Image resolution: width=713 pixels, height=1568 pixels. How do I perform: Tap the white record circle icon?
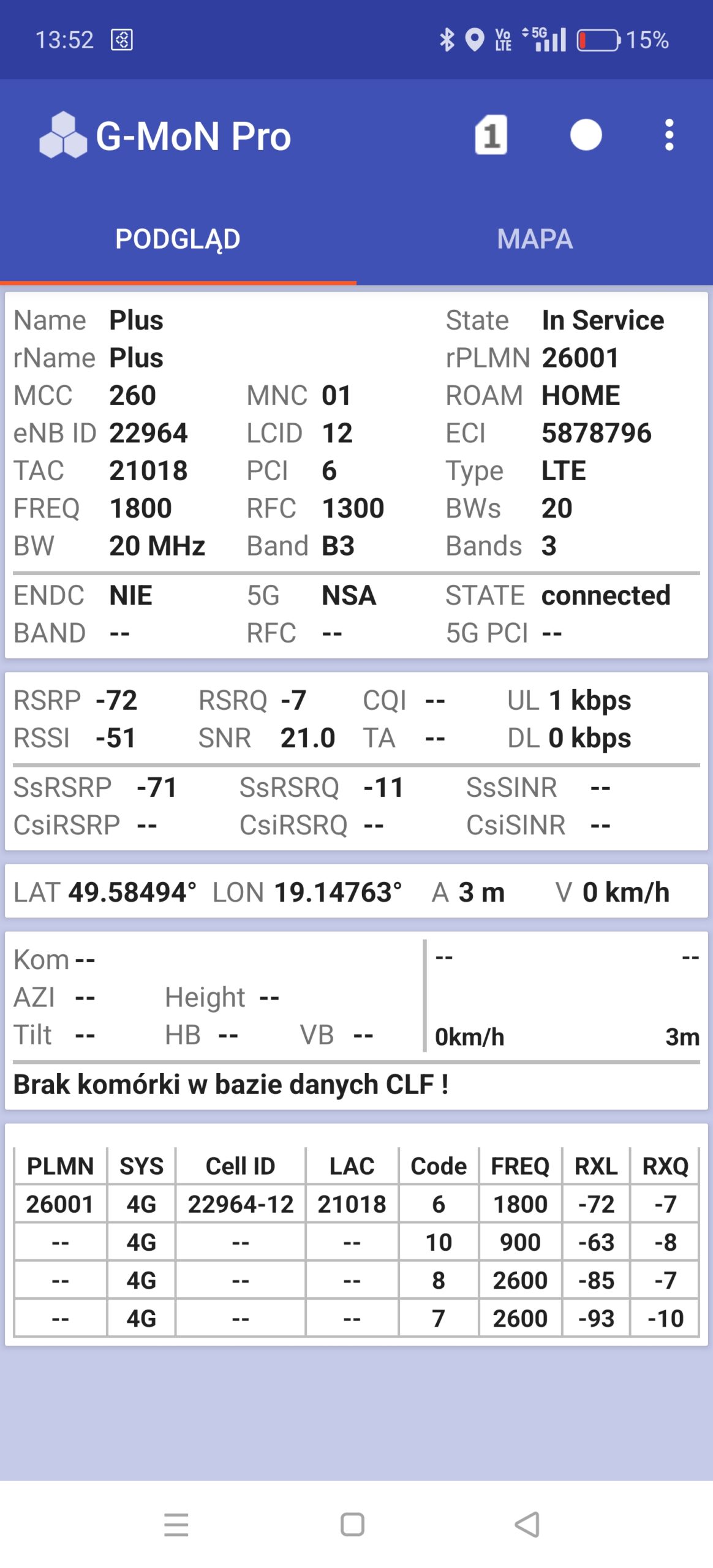(586, 135)
